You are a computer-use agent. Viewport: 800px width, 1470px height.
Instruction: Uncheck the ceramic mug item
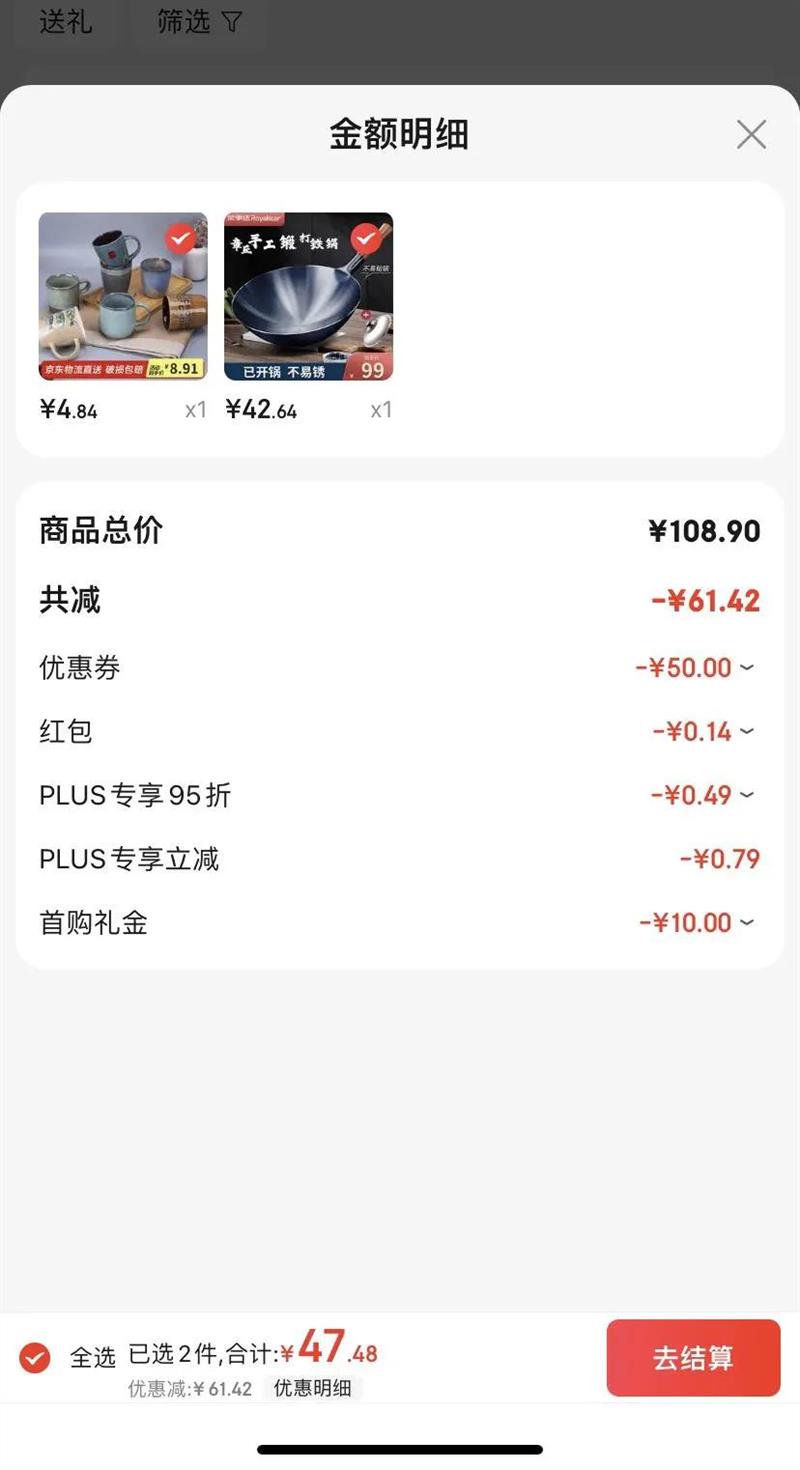pos(180,239)
